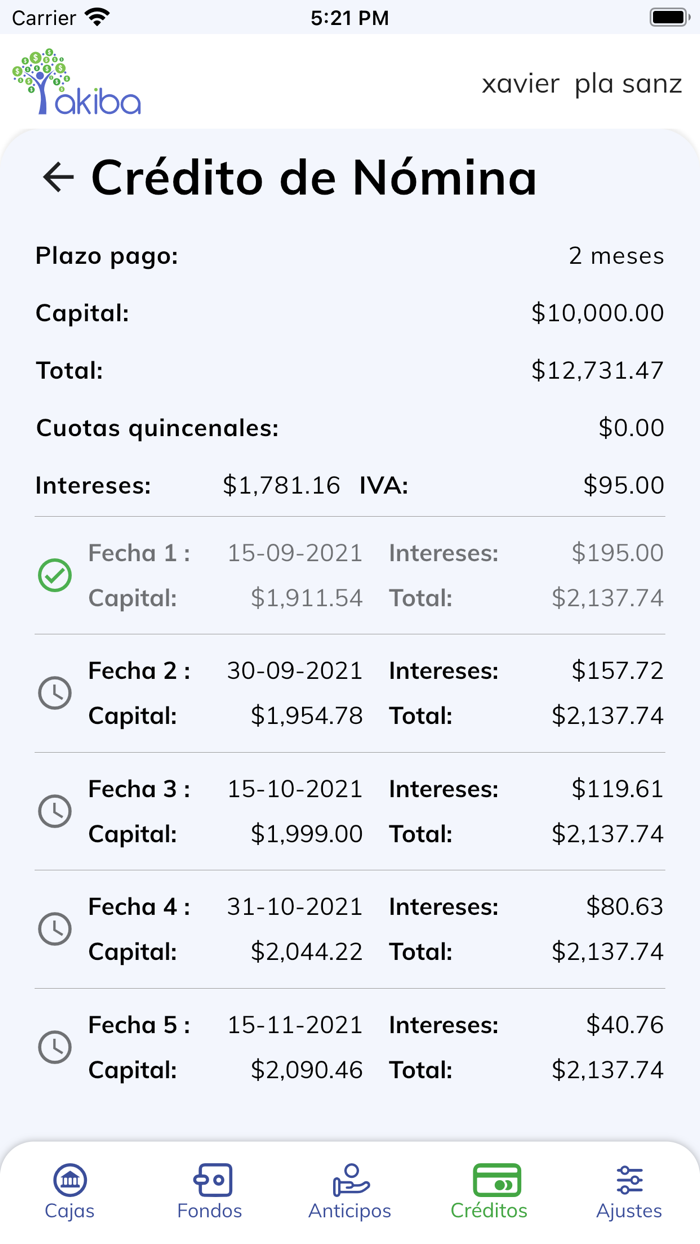Tap the Créditos tab
The height and width of the screenshot is (1244, 700).
[x=489, y=1191]
